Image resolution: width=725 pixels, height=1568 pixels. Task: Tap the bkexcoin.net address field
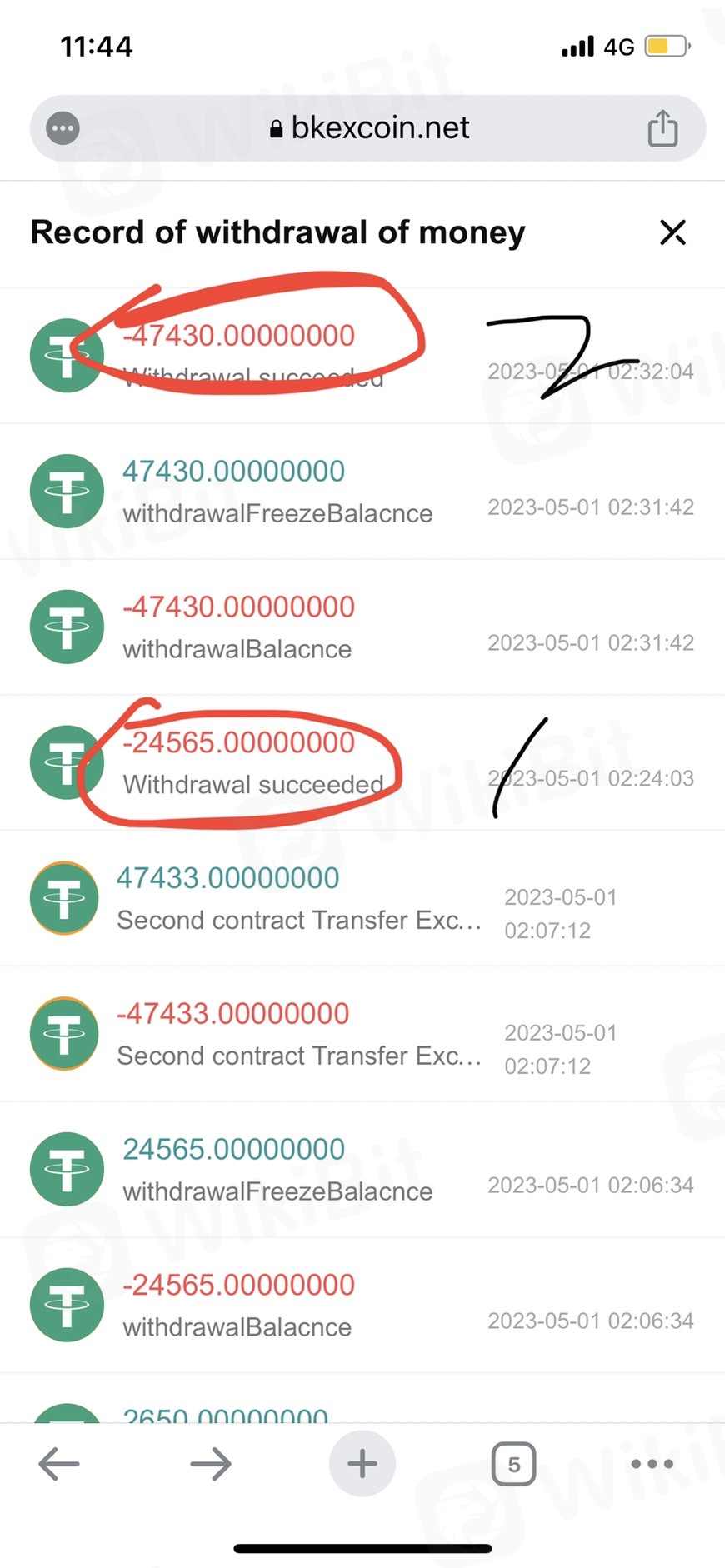click(x=369, y=128)
